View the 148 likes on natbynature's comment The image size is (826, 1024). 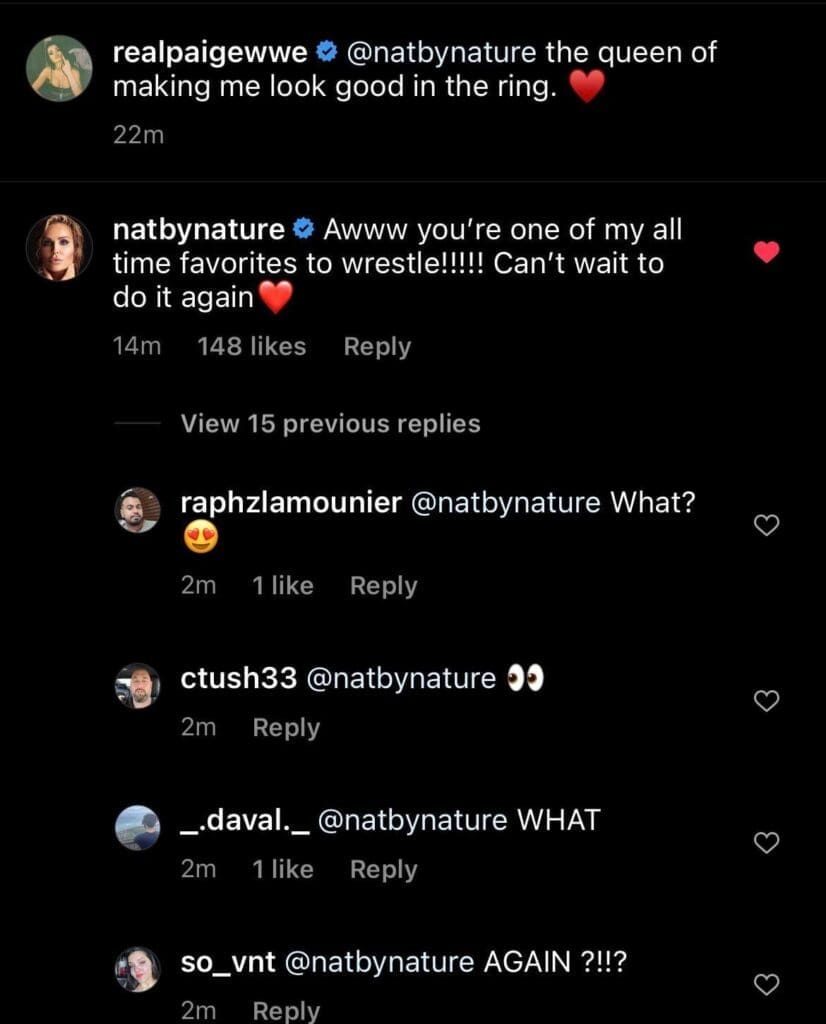click(252, 347)
